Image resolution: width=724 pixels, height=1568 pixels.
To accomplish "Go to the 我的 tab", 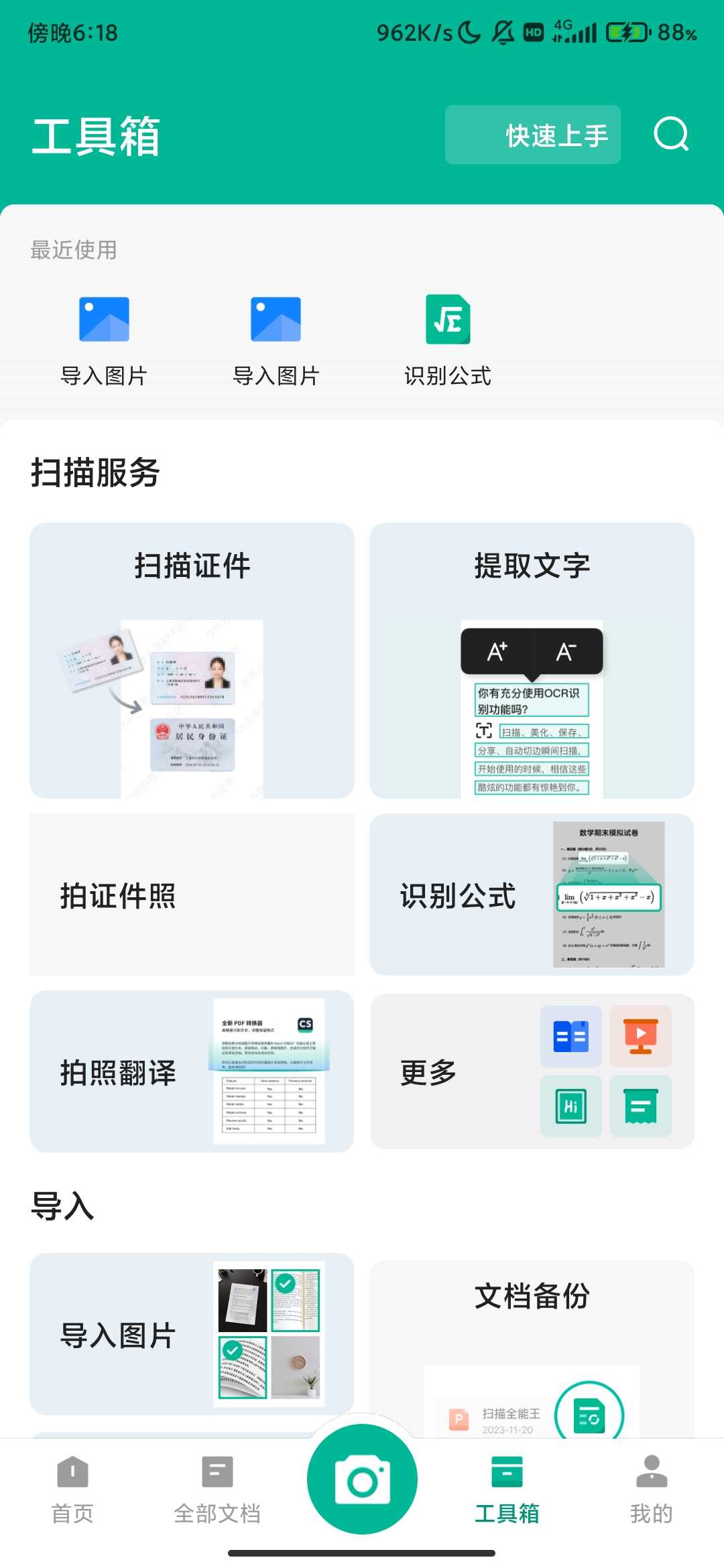I will (x=651, y=1489).
